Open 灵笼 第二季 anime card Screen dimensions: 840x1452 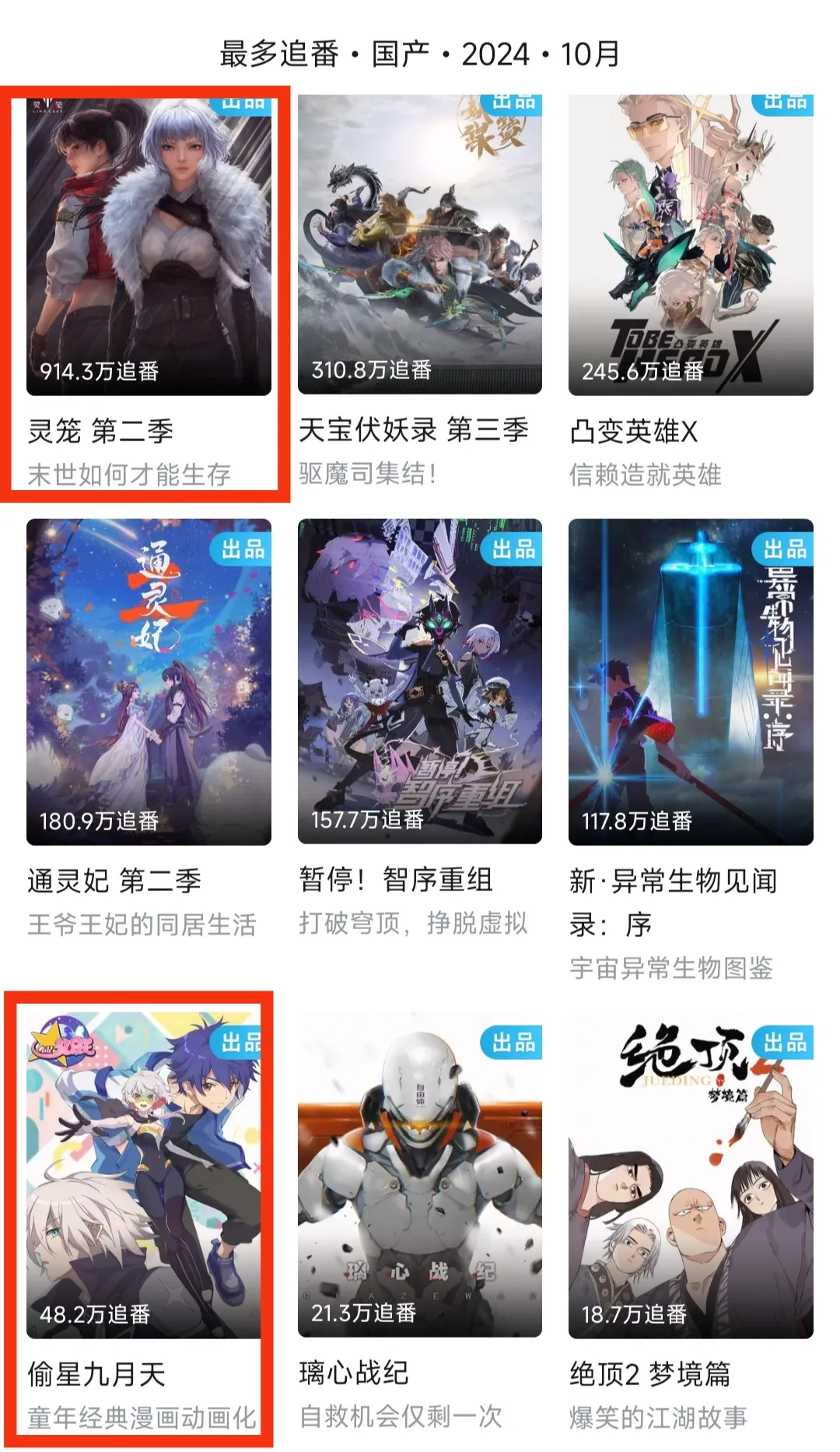149,246
